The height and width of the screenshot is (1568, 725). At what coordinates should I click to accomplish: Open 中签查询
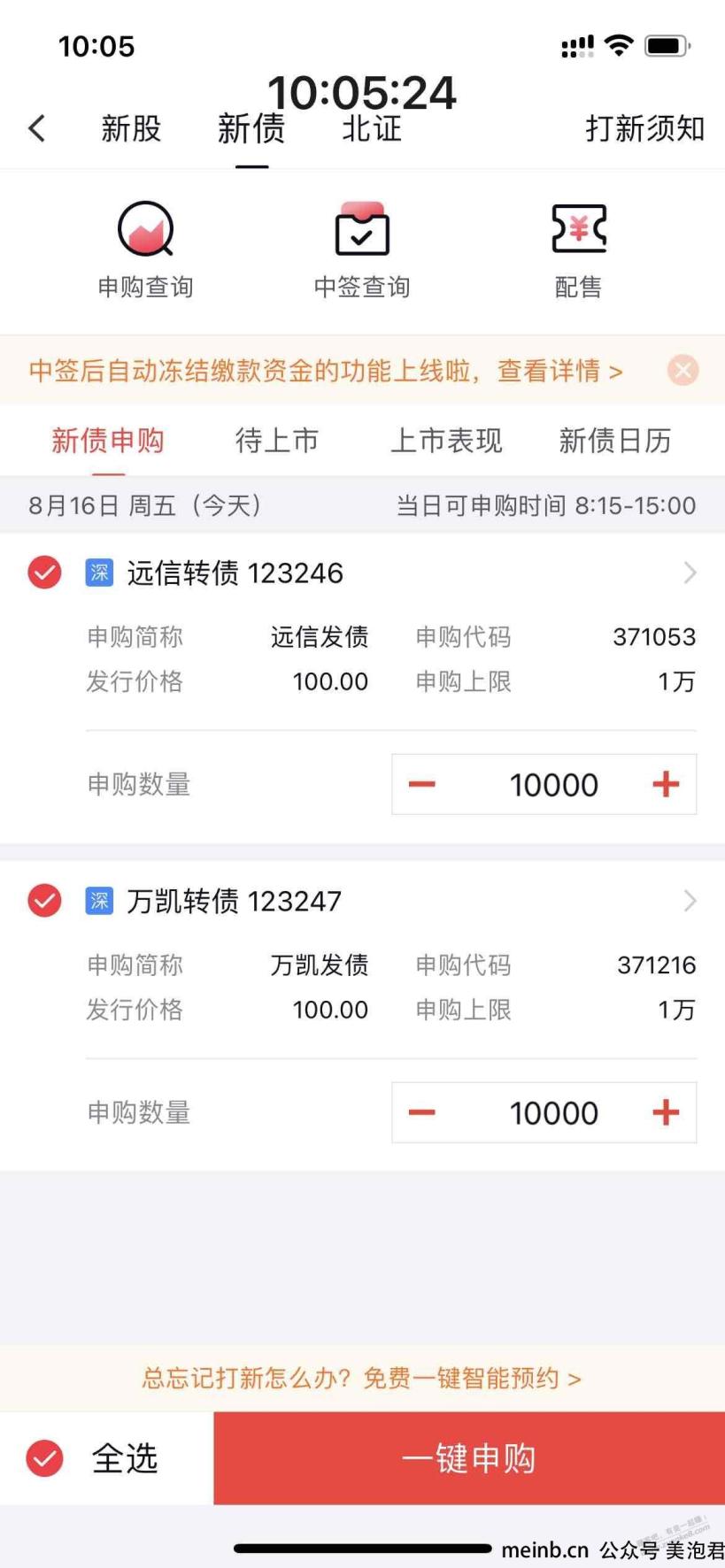(x=362, y=250)
